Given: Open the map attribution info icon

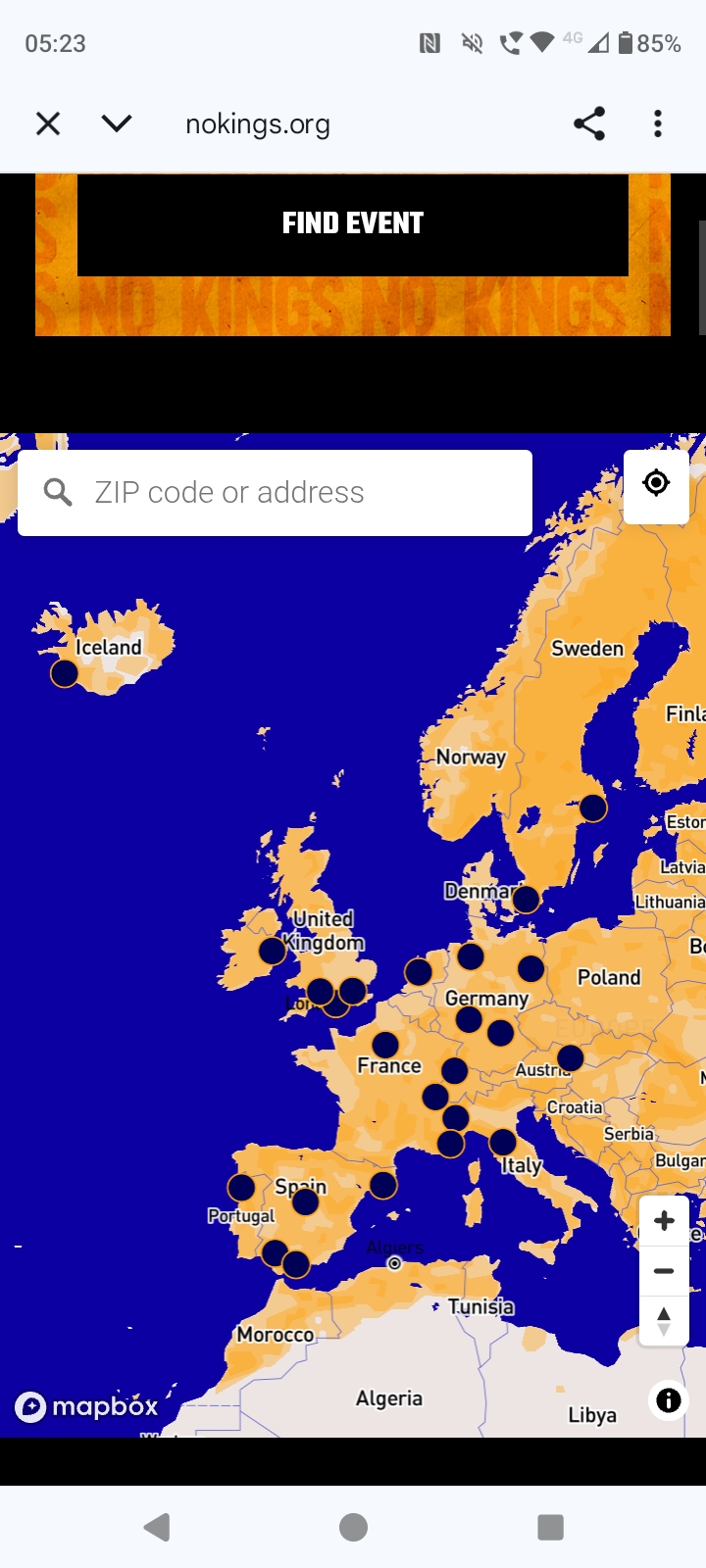Looking at the screenshot, I should tap(669, 1400).
